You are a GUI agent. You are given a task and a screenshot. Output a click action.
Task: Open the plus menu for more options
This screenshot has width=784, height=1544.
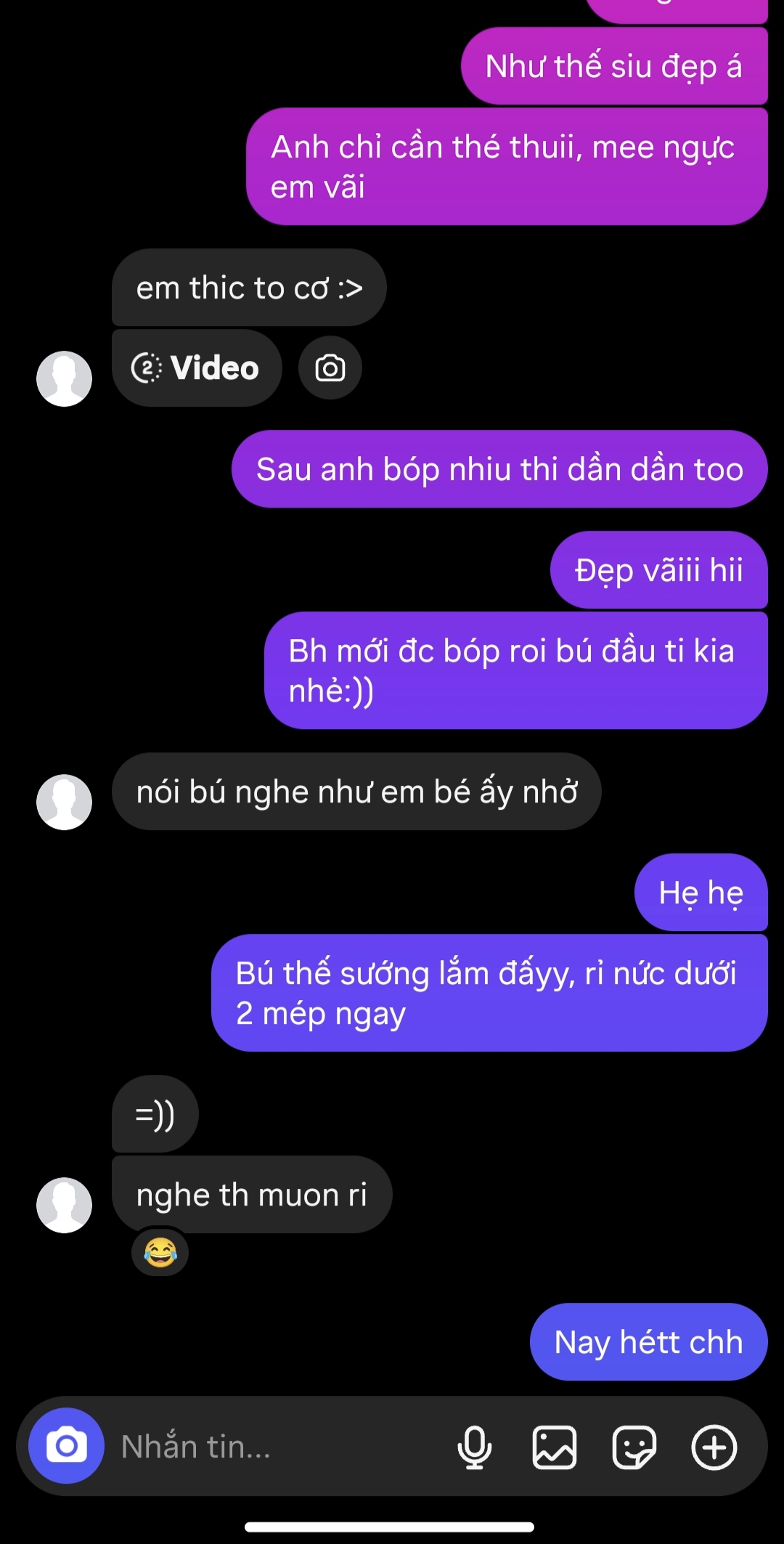714,1447
